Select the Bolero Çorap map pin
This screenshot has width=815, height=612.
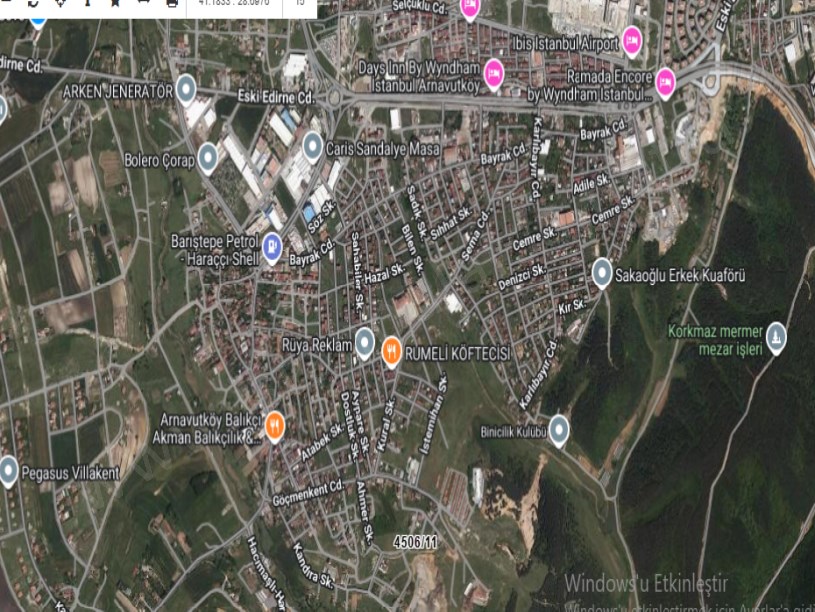208,156
